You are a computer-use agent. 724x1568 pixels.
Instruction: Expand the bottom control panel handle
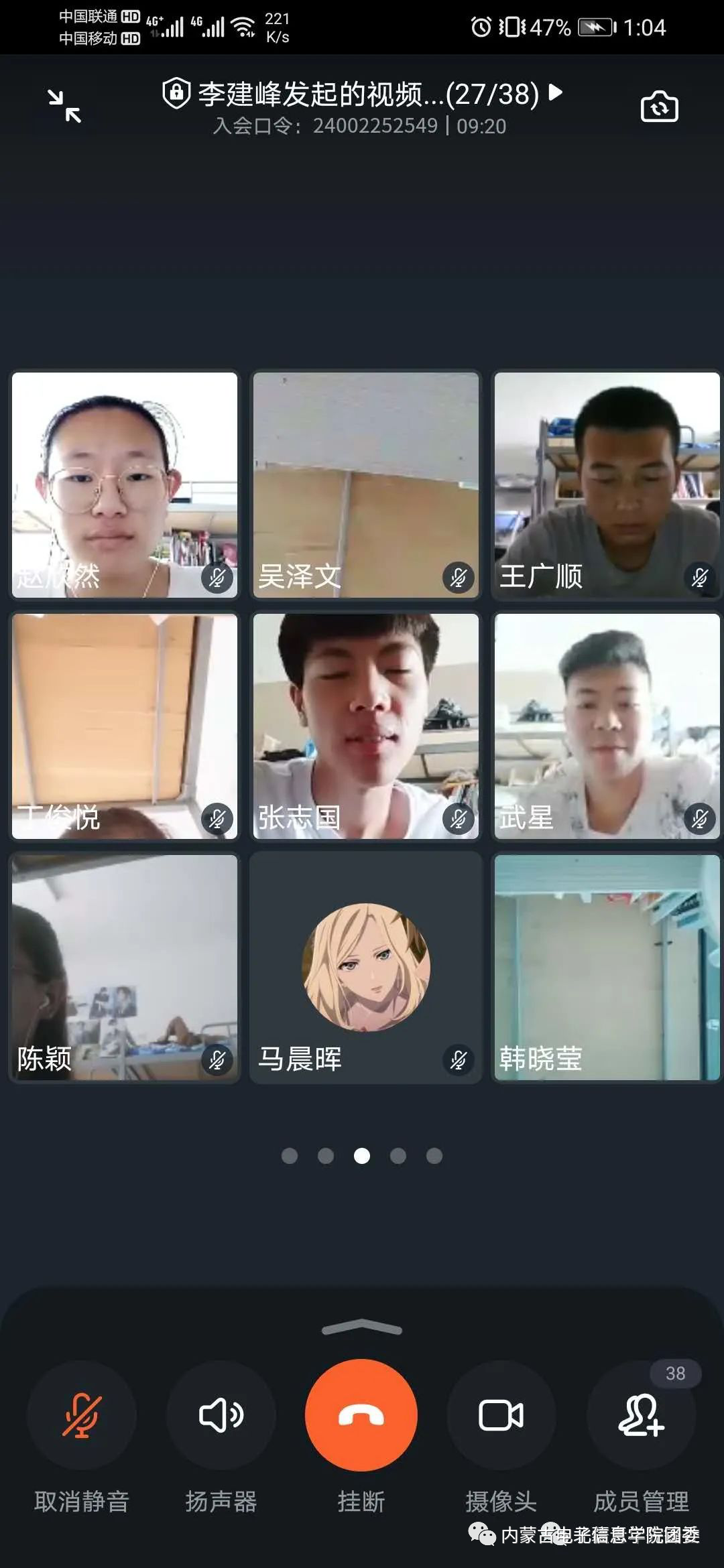tap(362, 1328)
